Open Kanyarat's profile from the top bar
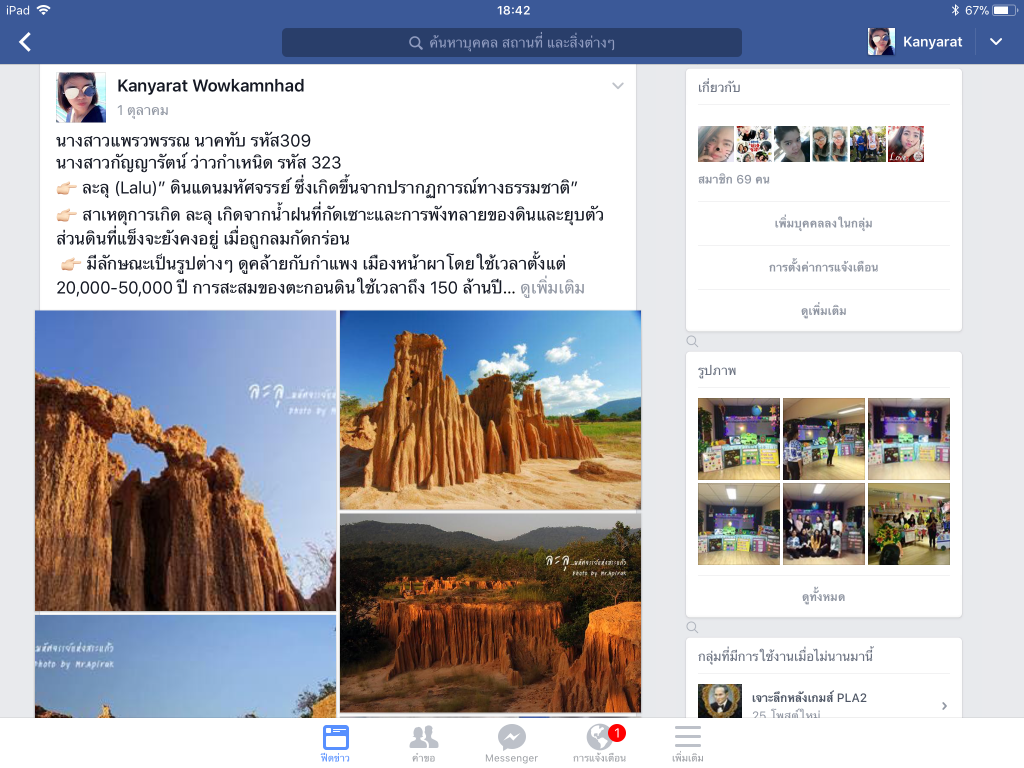This screenshot has height=768, width=1024. click(x=915, y=42)
